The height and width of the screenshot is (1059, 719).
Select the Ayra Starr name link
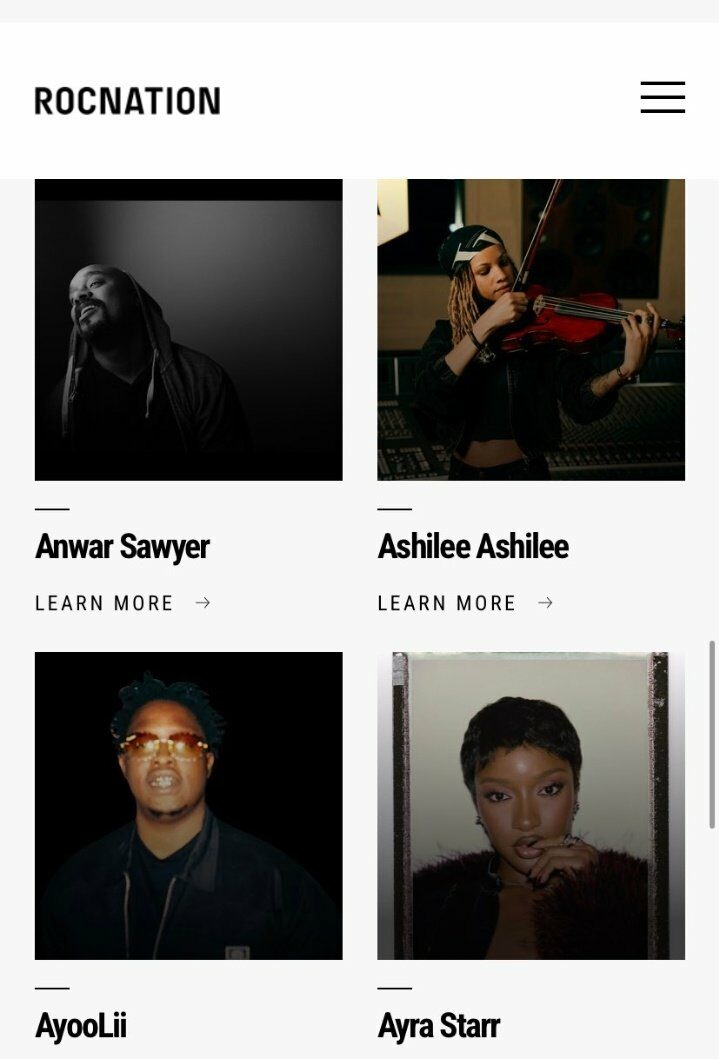point(438,1026)
